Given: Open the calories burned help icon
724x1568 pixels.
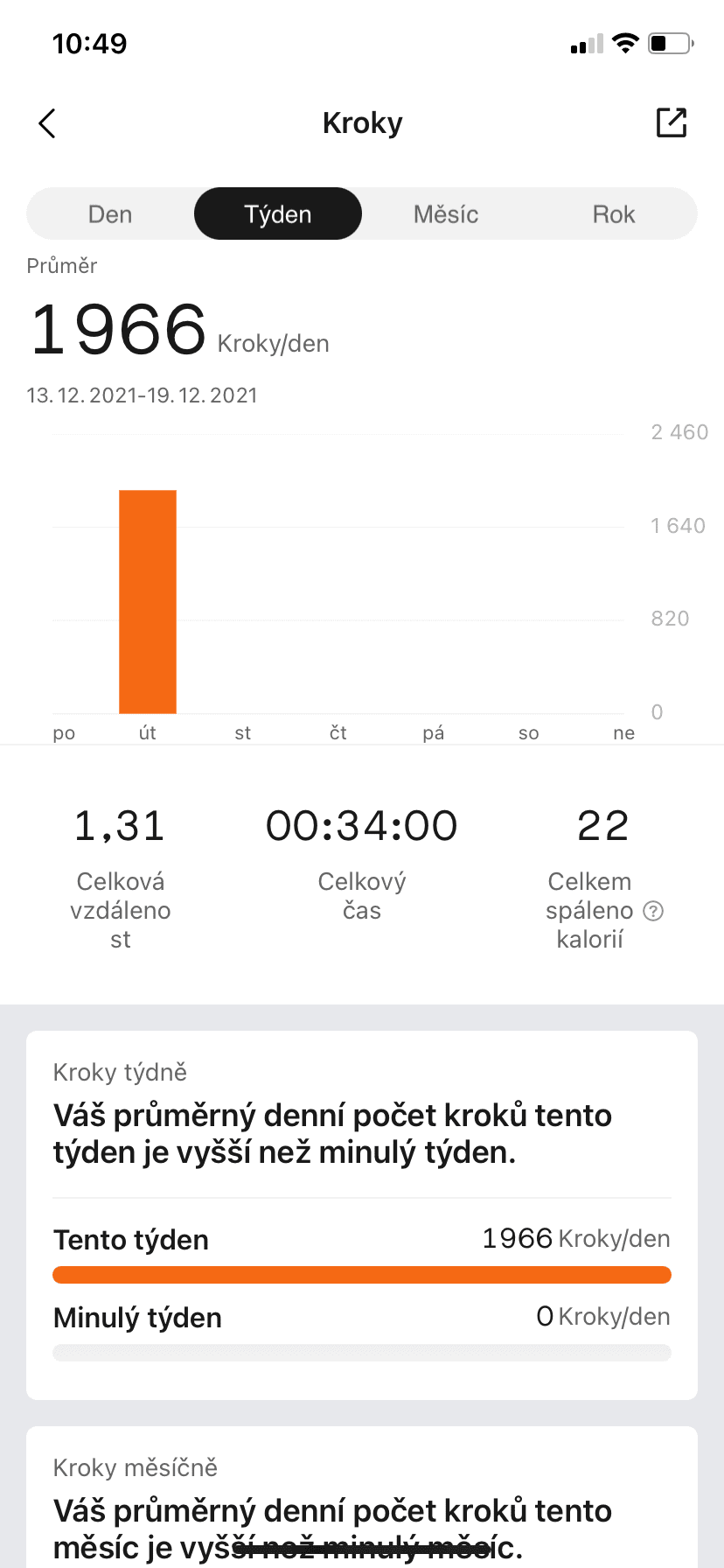Looking at the screenshot, I should coord(653,911).
